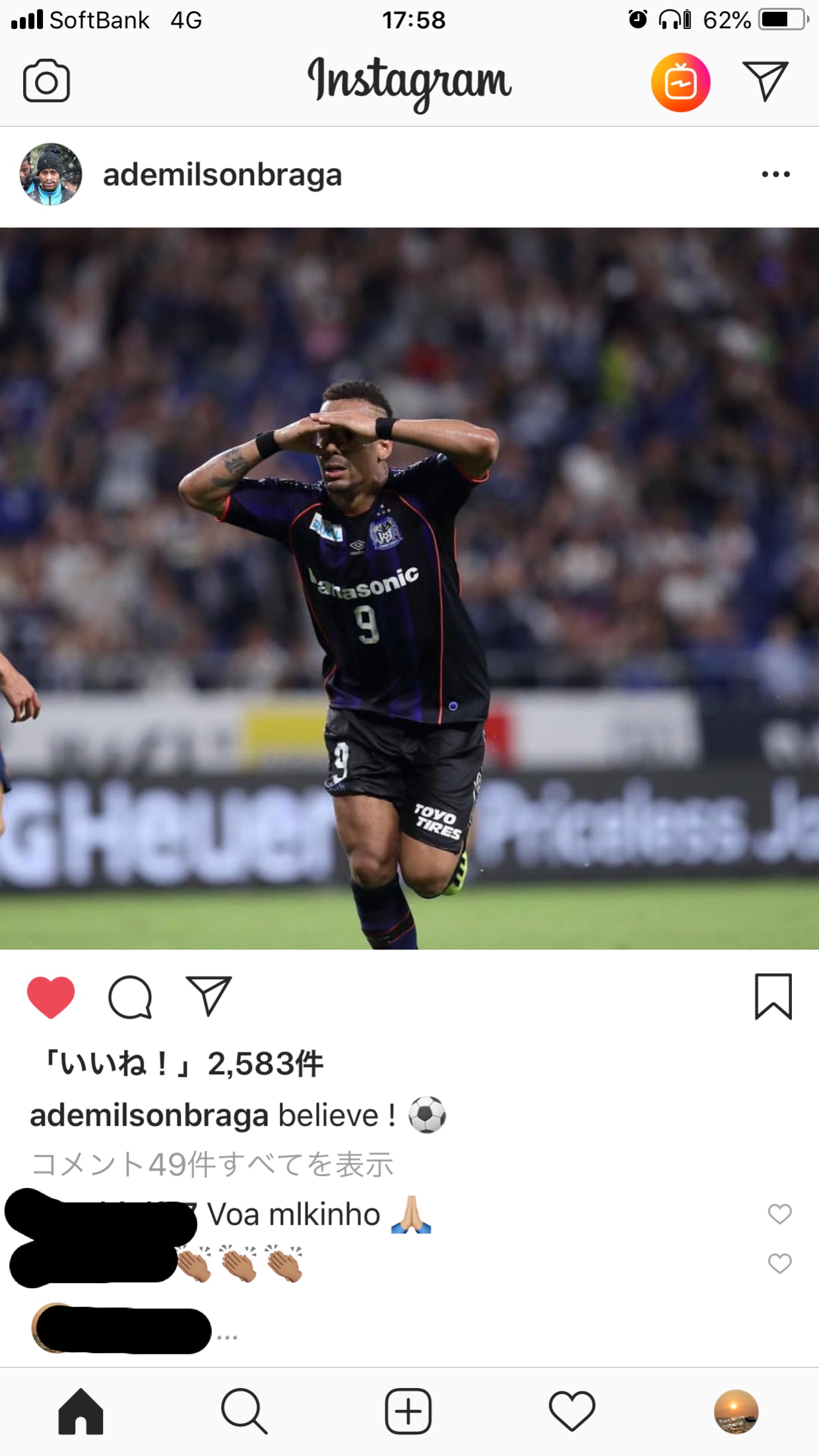
Task: Open the Activity heart tab
Action: click(572, 1412)
